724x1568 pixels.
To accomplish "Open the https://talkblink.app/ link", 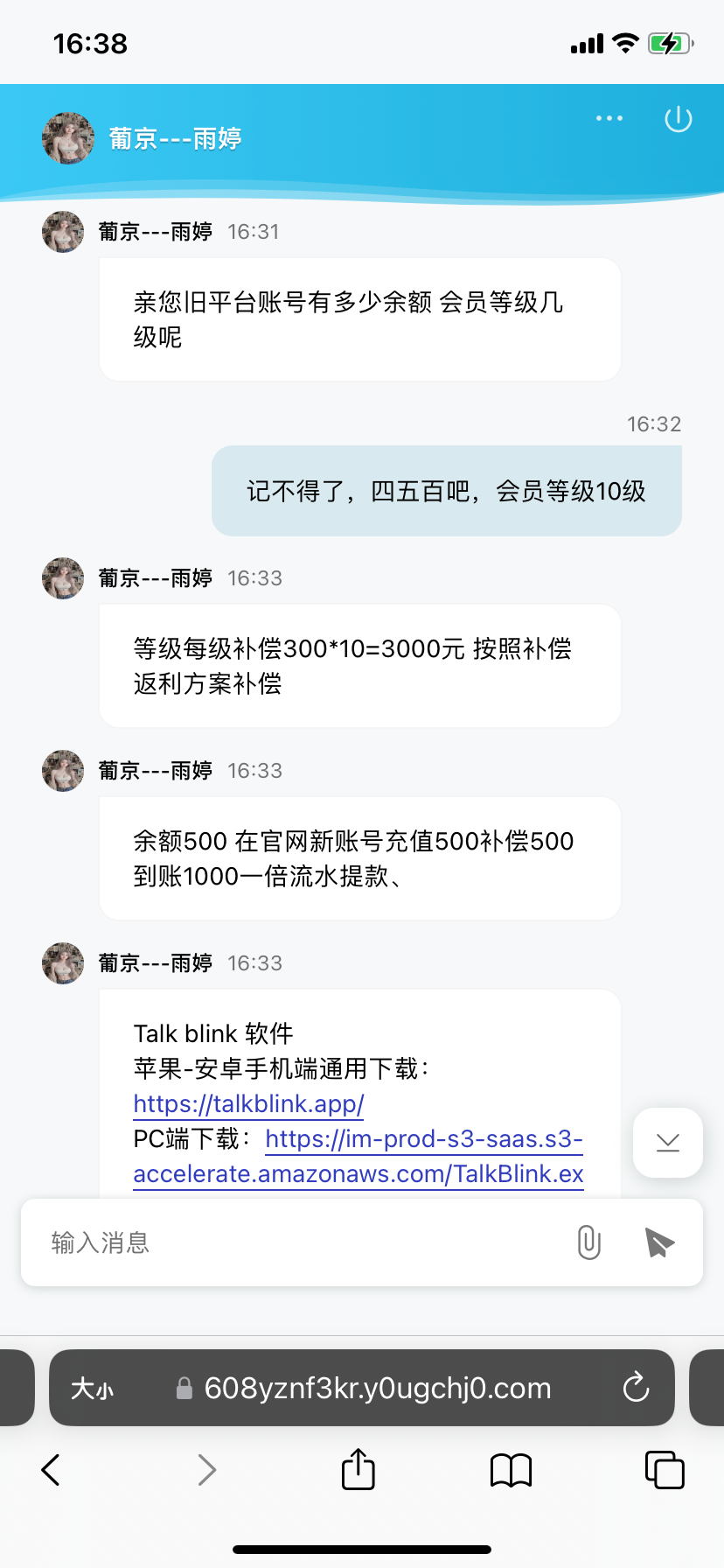I will (247, 1104).
